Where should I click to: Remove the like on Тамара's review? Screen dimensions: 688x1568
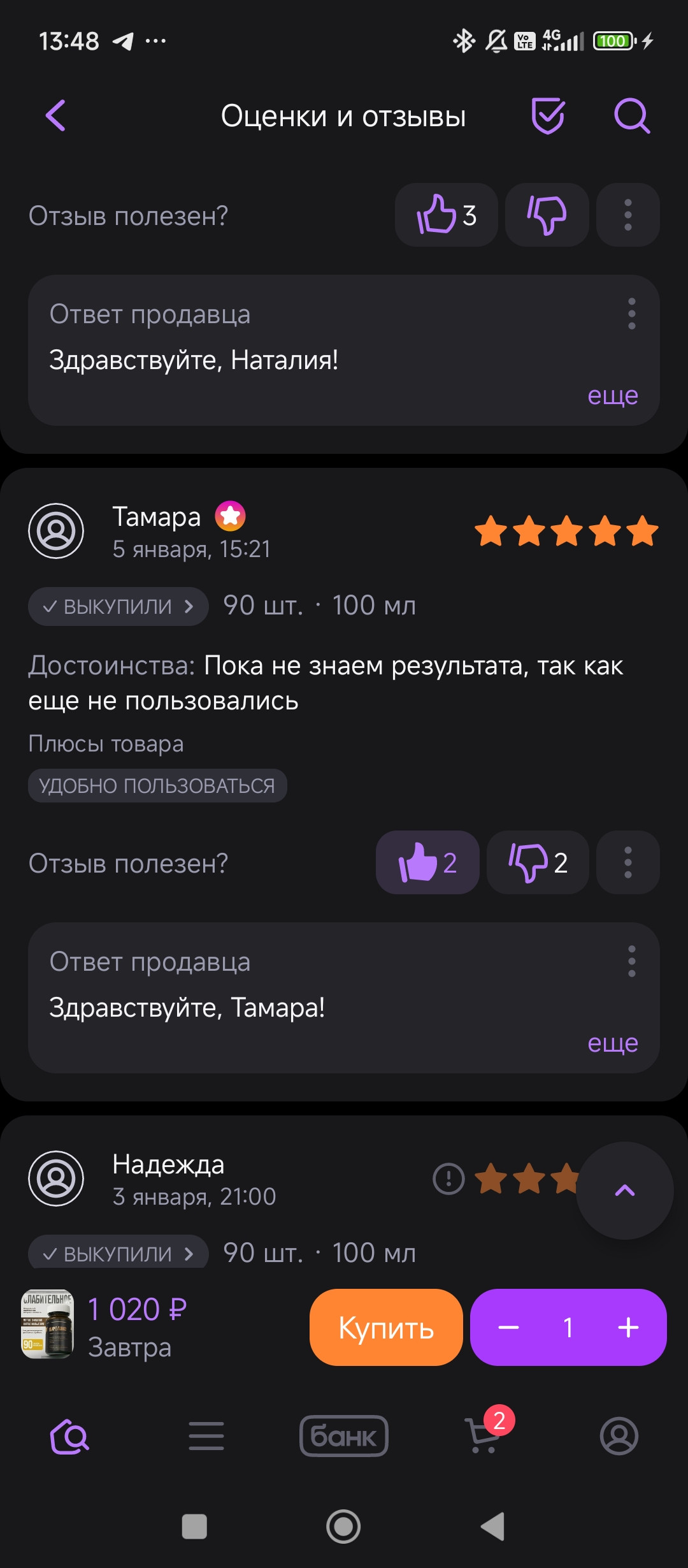(x=427, y=862)
